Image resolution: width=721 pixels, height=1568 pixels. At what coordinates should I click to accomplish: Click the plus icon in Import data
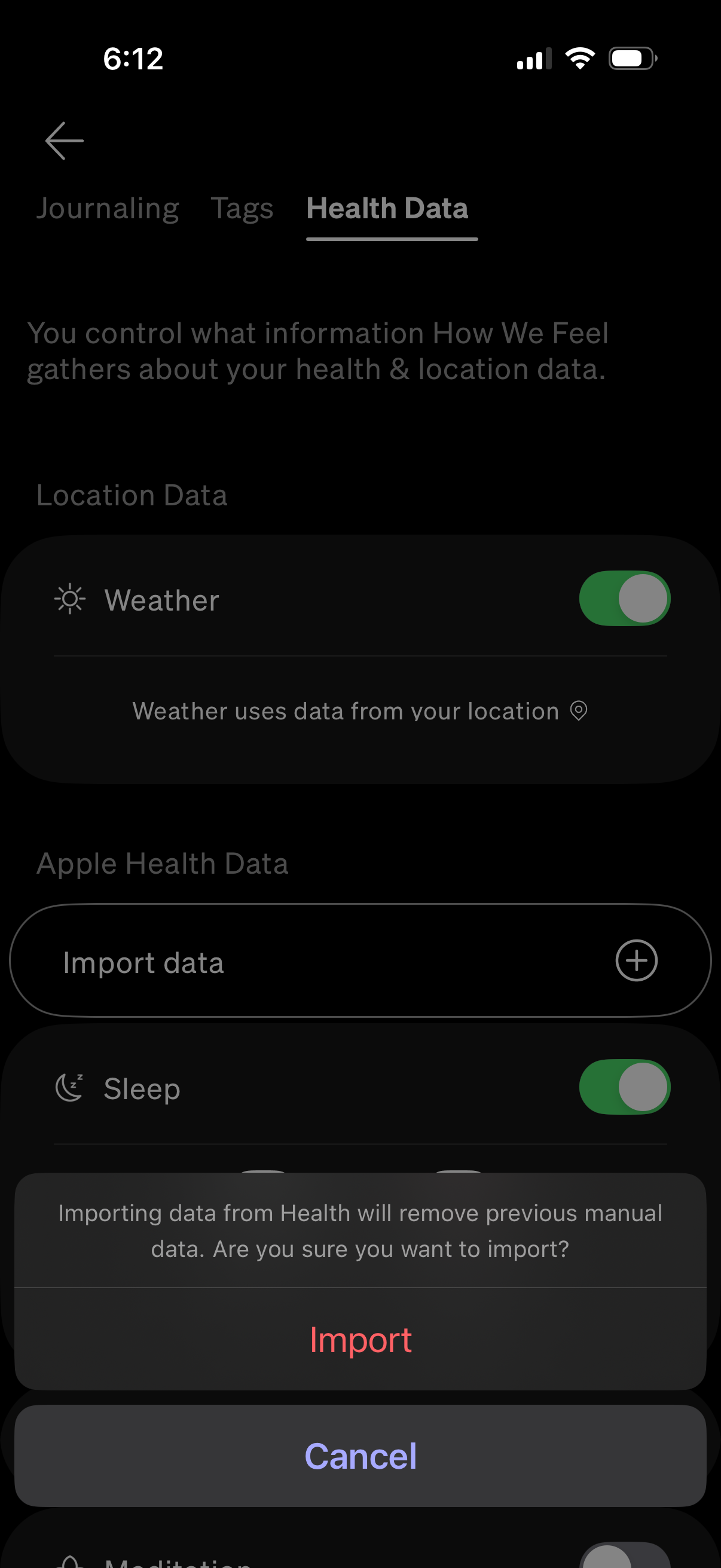coord(637,960)
